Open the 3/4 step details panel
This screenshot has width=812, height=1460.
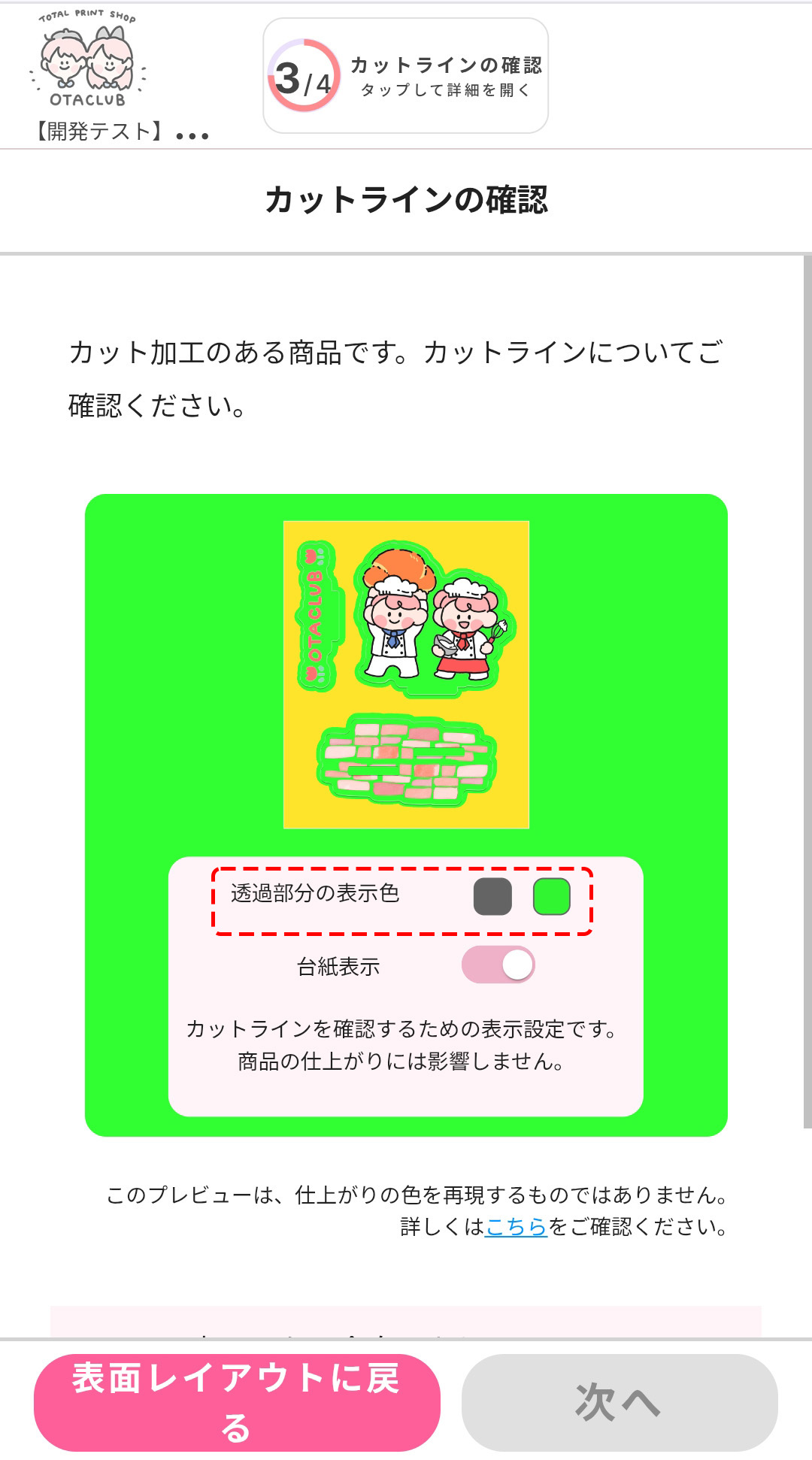click(405, 76)
